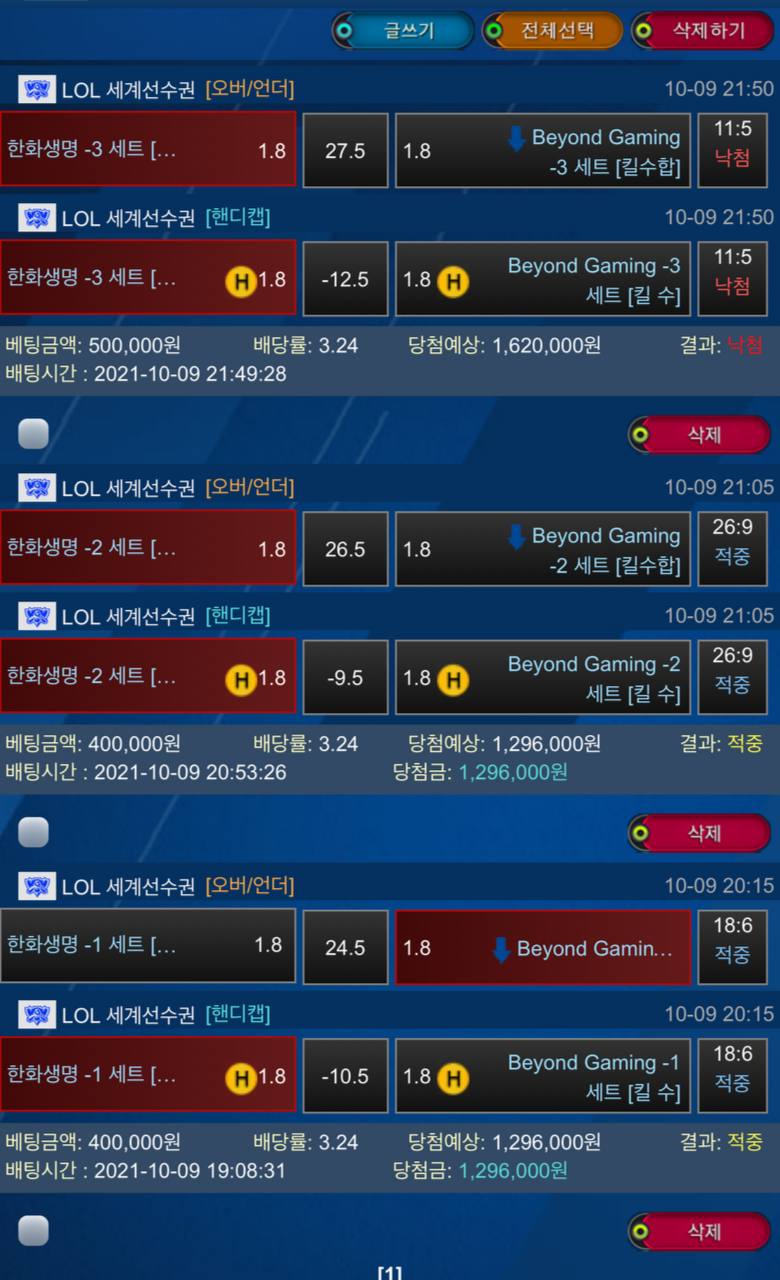
Task: Check the box under the 20:53:26 bet
Action: 33,832
